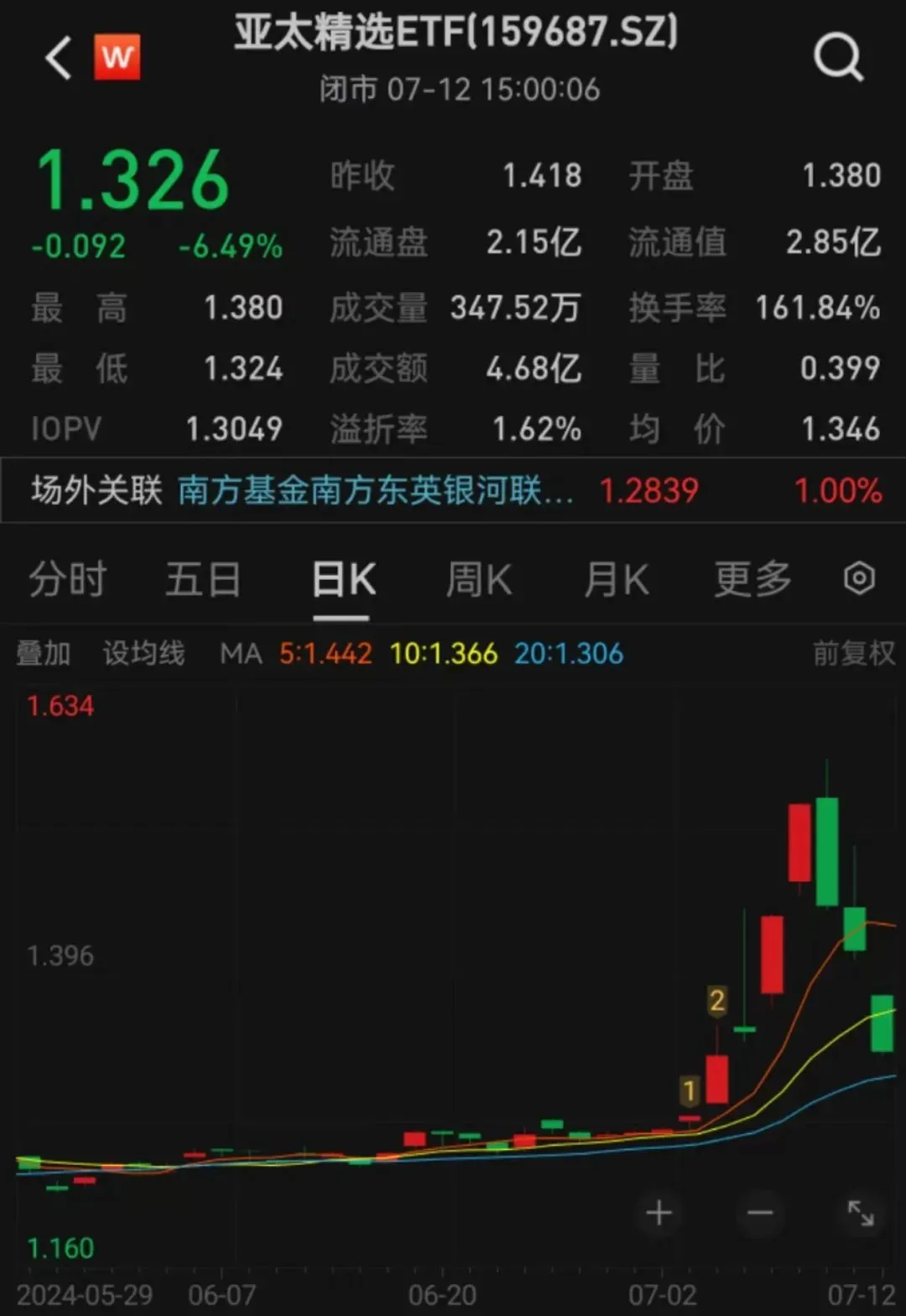Viewport: 906px width, 1316px height.
Task: Open chart settings gear icon
Action: pos(859,578)
